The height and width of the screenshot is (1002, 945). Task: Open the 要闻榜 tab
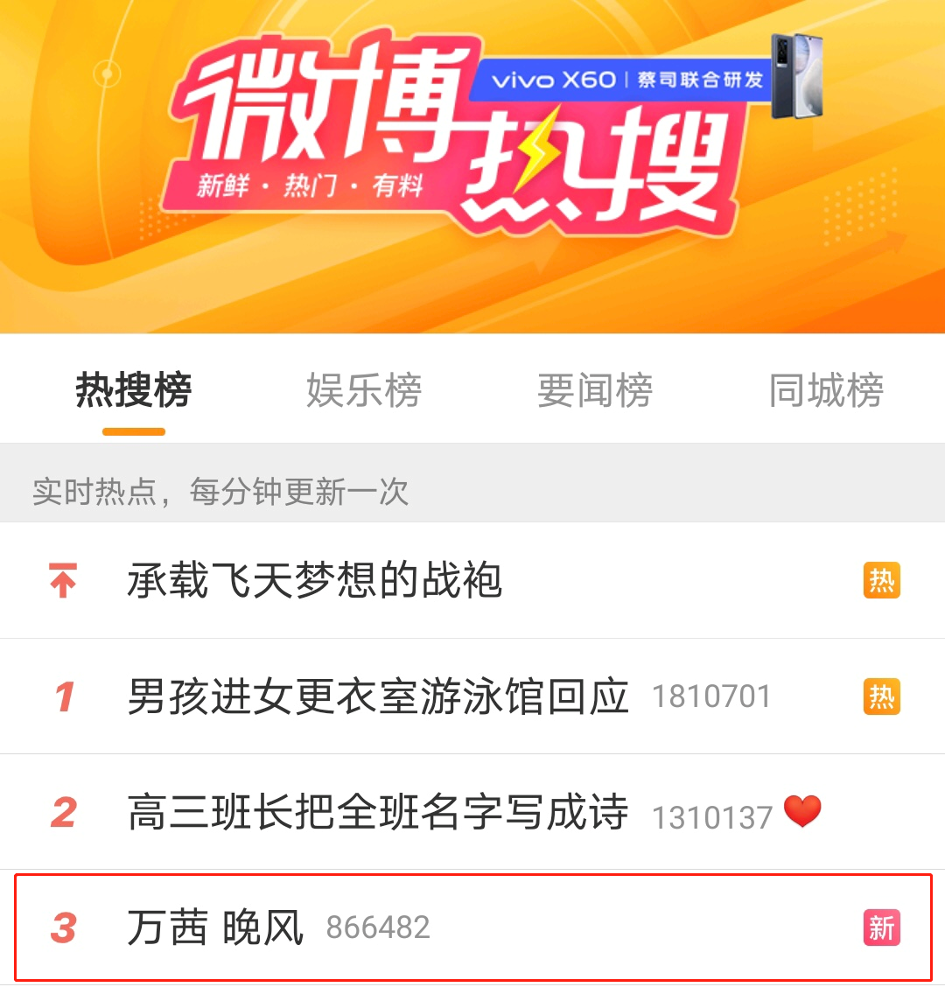coord(595,391)
